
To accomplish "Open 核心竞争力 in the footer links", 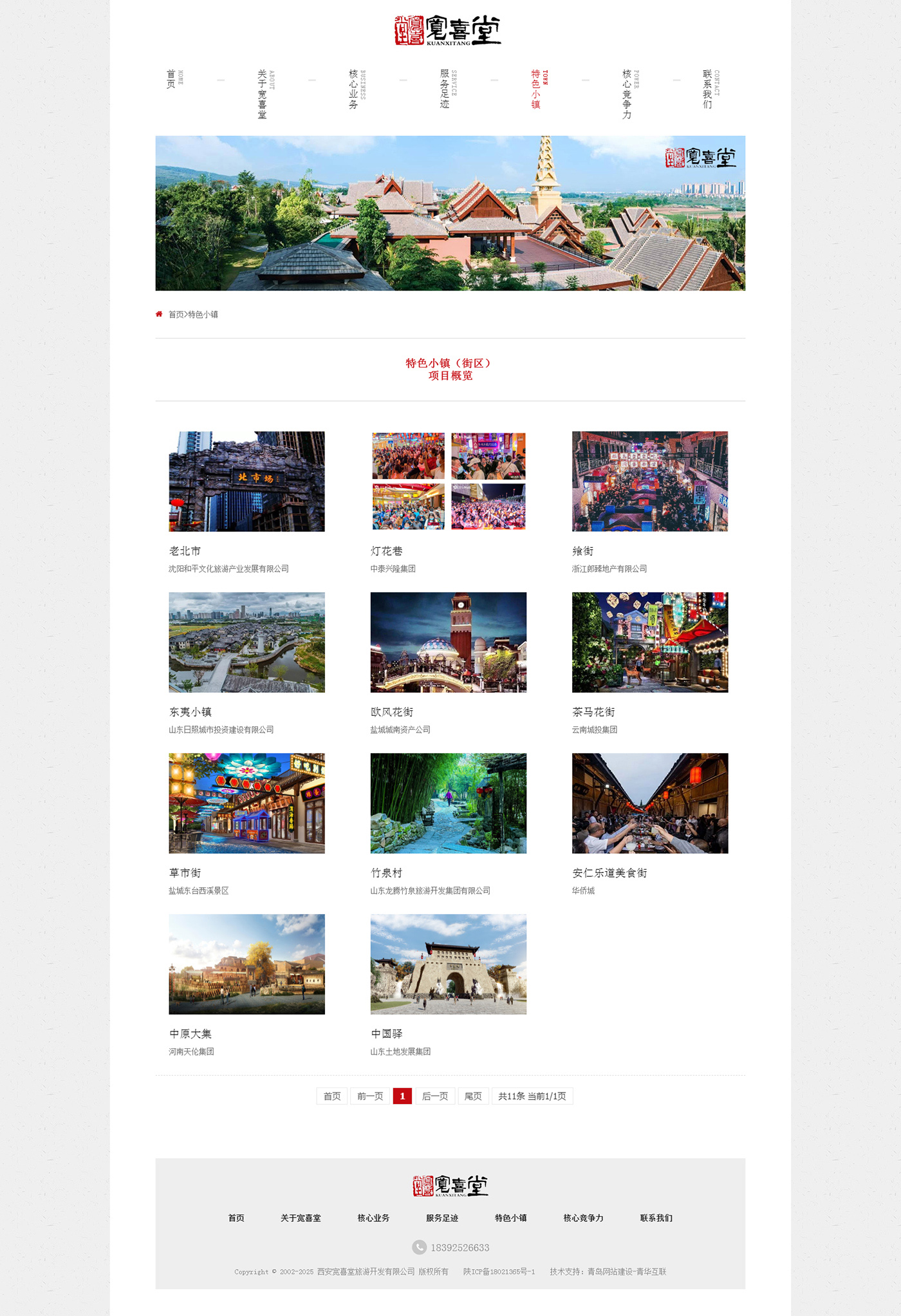I will [583, 1218].
